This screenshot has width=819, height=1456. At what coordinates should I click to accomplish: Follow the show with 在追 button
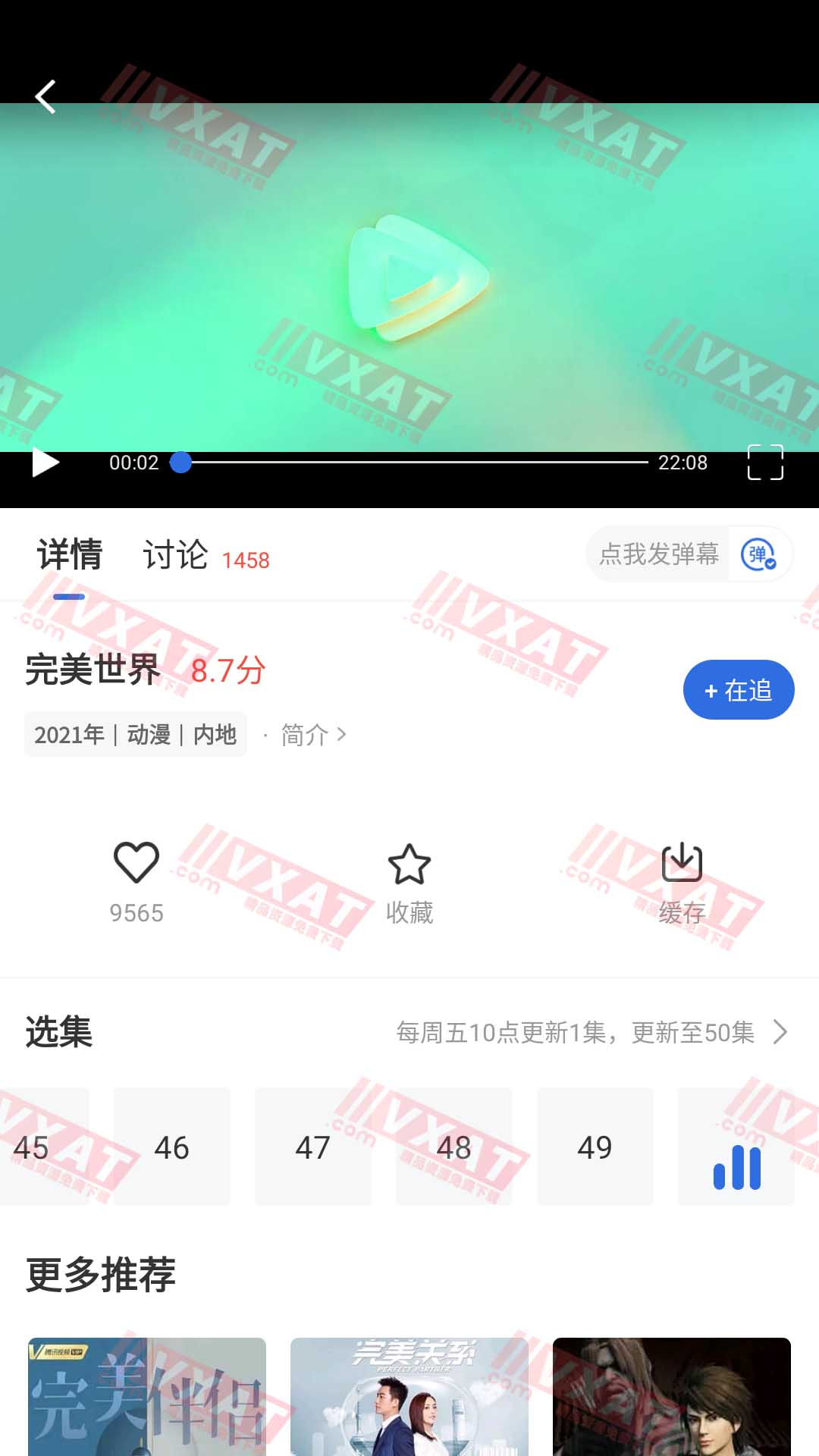tap(738, 690)
